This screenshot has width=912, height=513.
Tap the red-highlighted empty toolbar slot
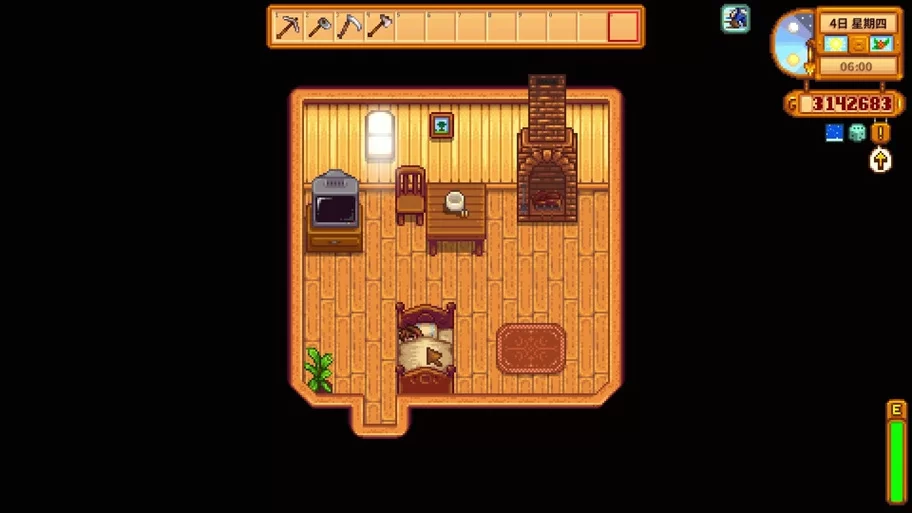point(623,27)
